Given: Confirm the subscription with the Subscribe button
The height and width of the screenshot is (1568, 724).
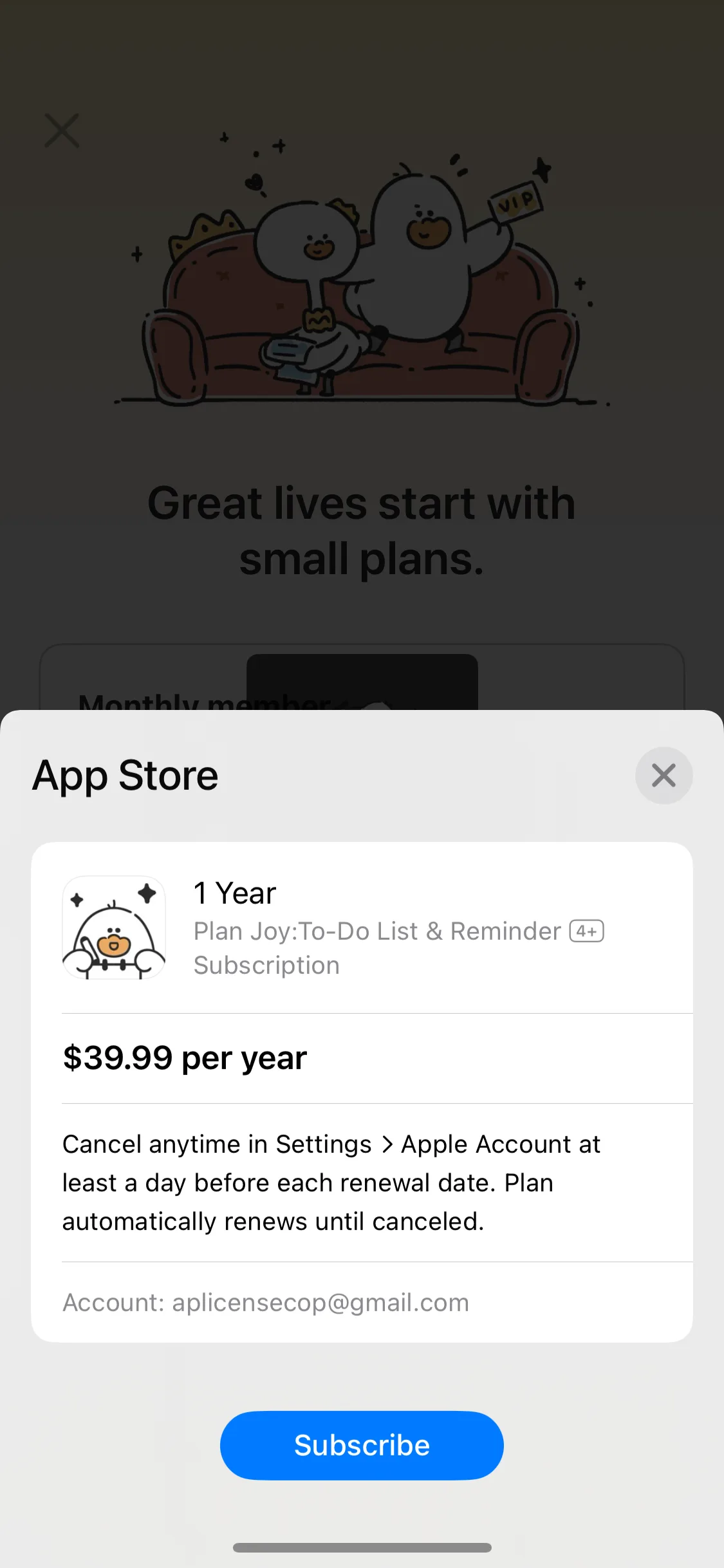Looking at the screenshot, I should point(362,1445).
